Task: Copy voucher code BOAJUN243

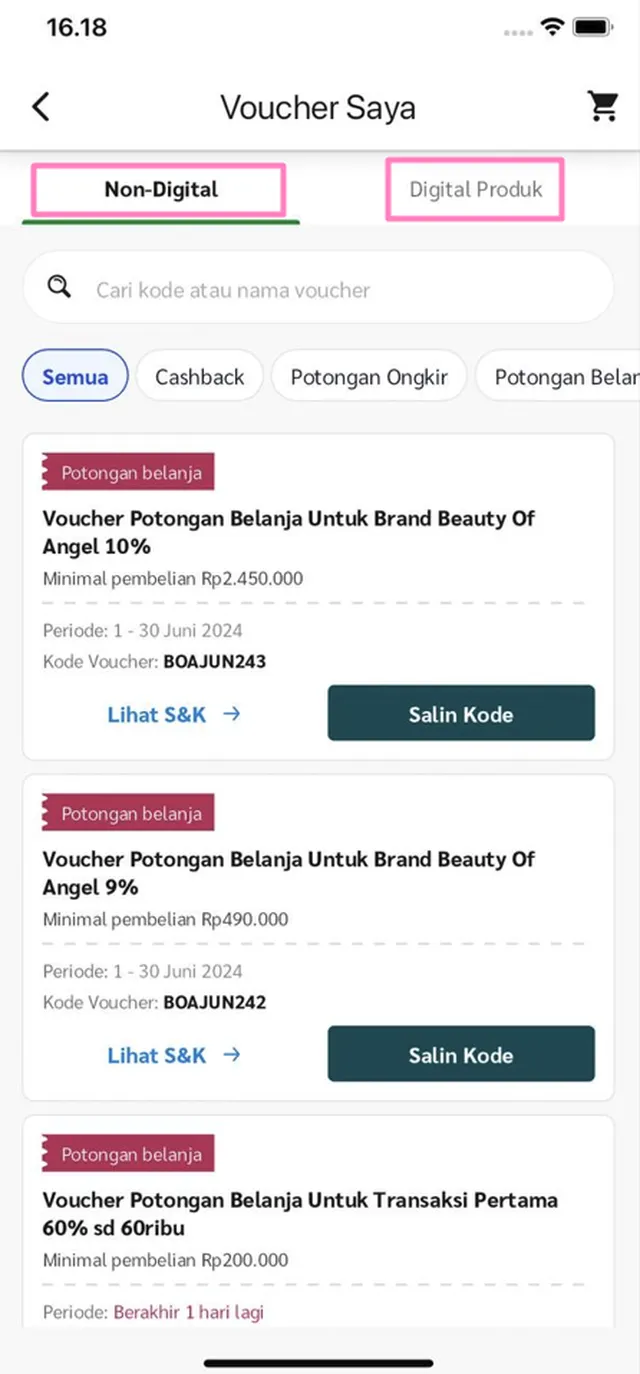Action: coord(461,713)
